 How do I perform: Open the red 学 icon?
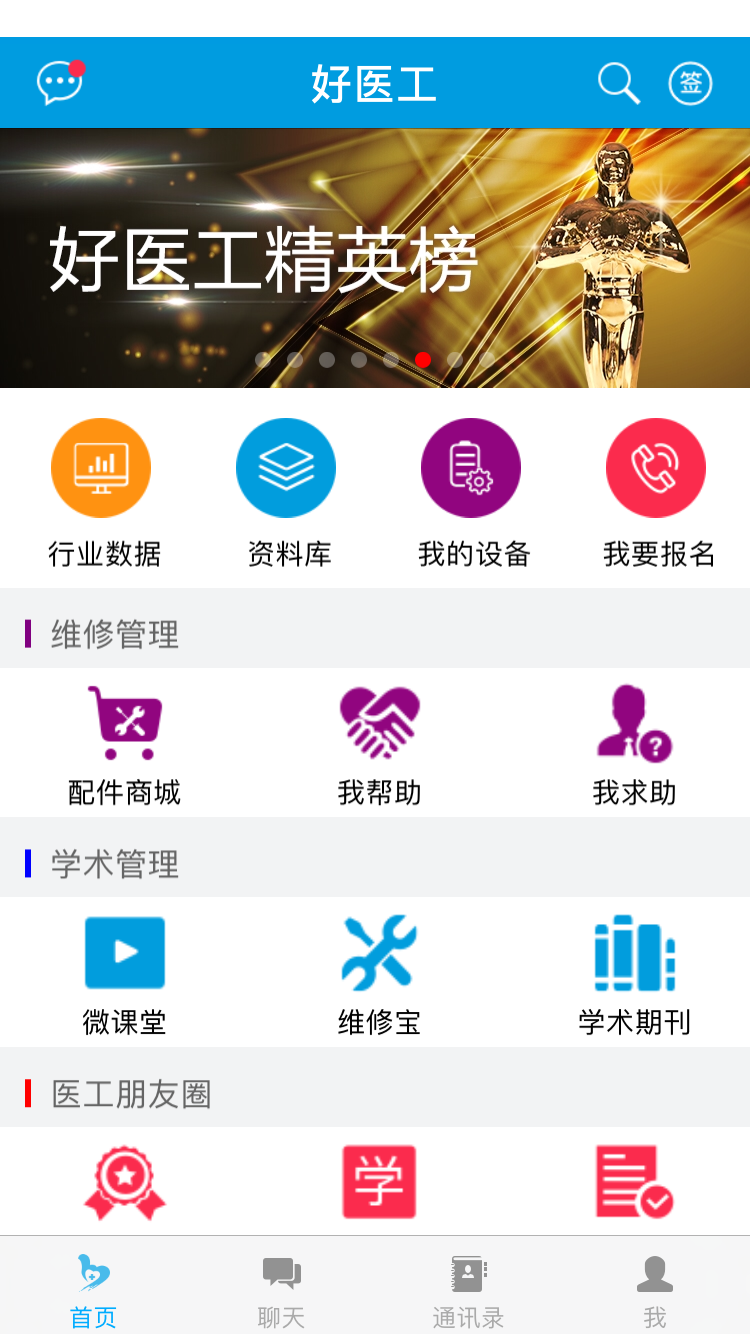click(379, 1182)
